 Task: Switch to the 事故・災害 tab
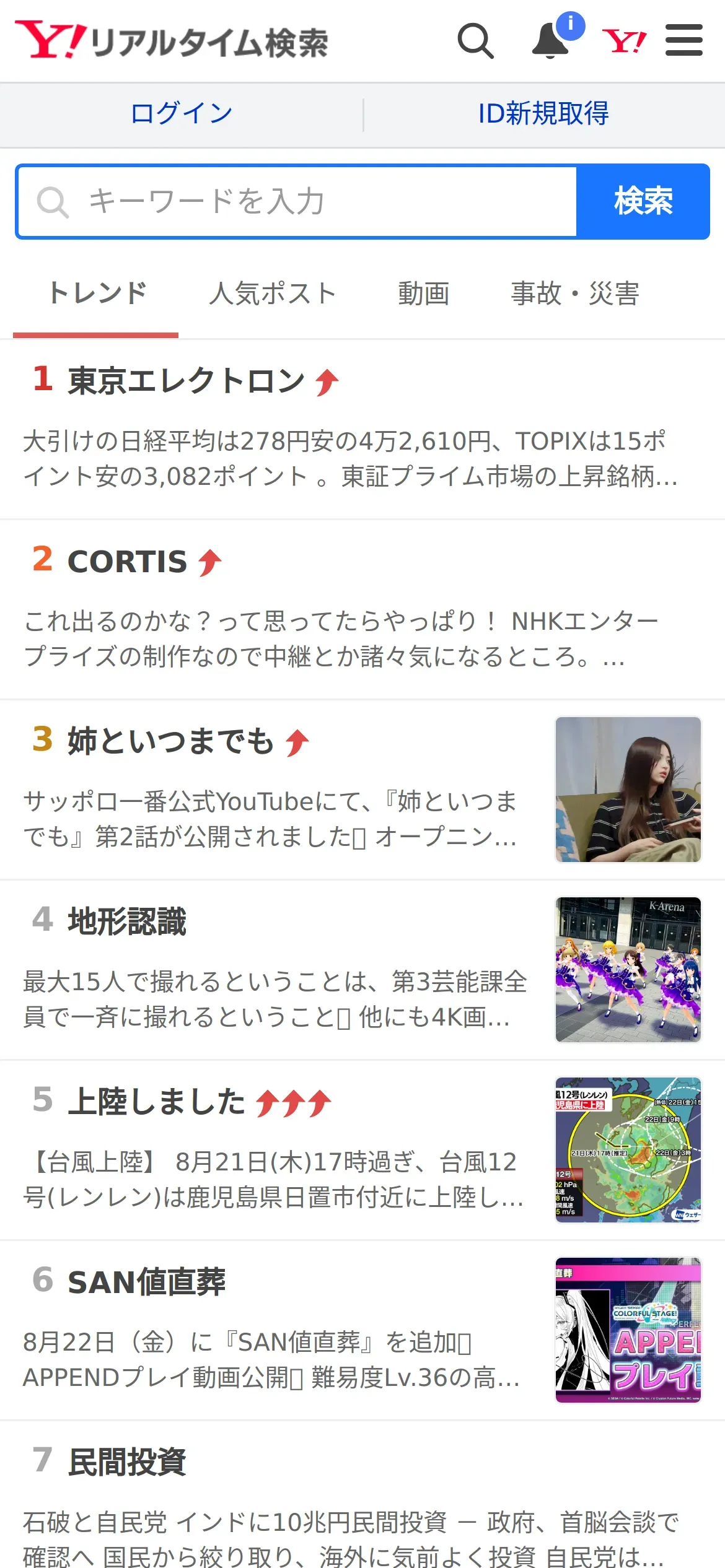(574, 294)
